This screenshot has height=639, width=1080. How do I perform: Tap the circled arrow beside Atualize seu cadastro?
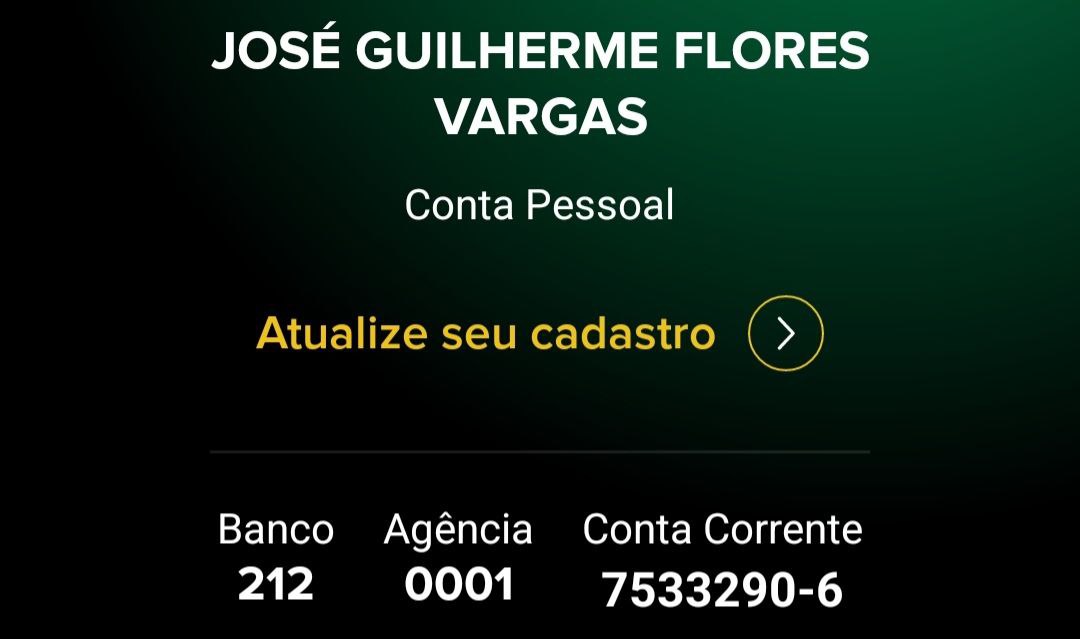coord(785,334)
